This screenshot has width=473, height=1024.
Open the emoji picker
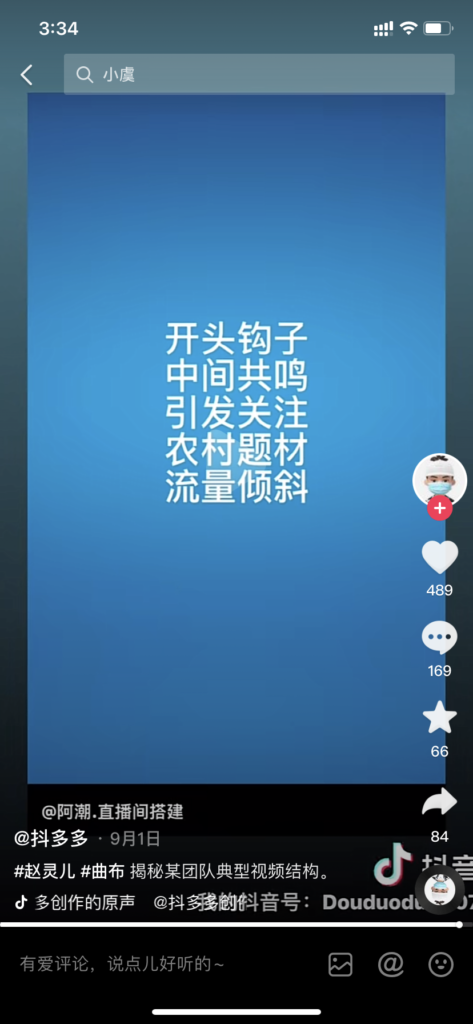point(441,965)
